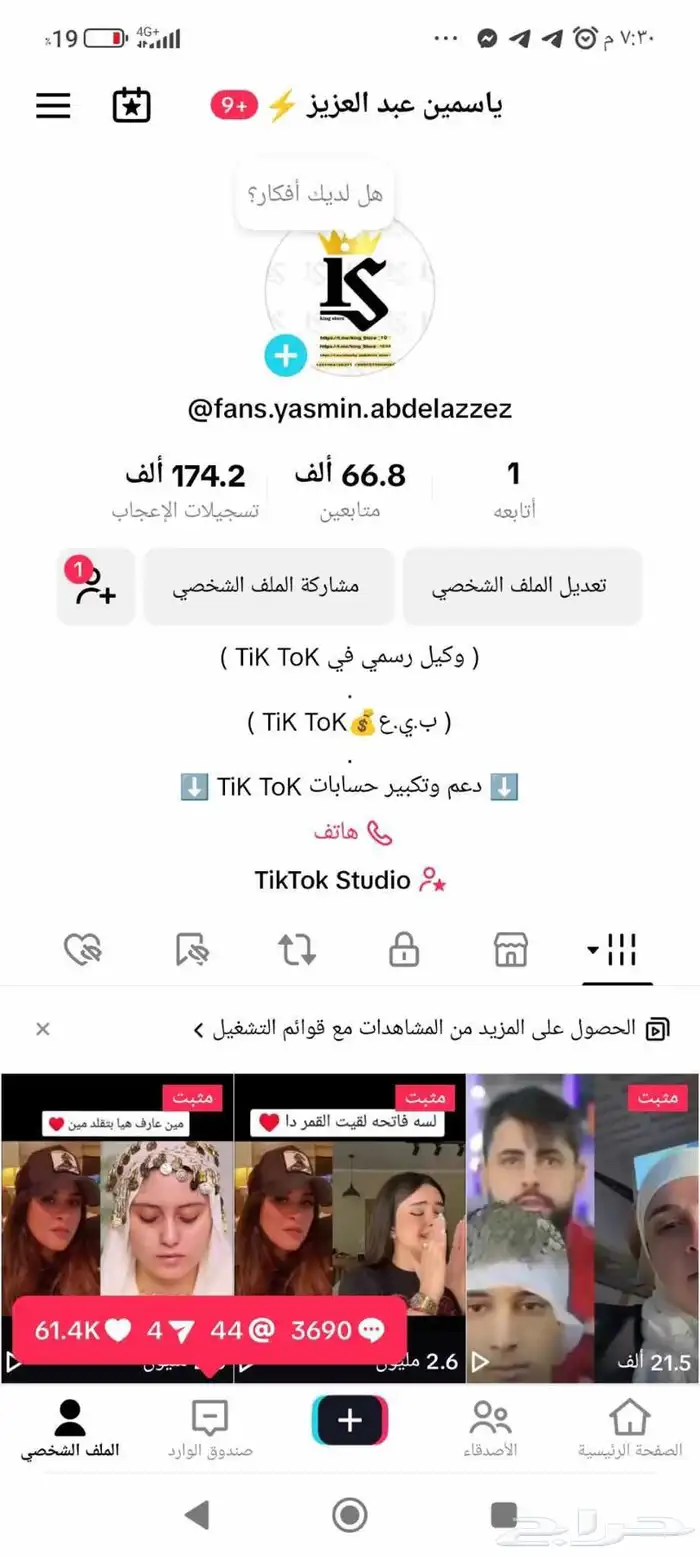Tap the 'هل لديك أفكار؟' thought bubble
The image size is (700, 1557).
[315, 193]
